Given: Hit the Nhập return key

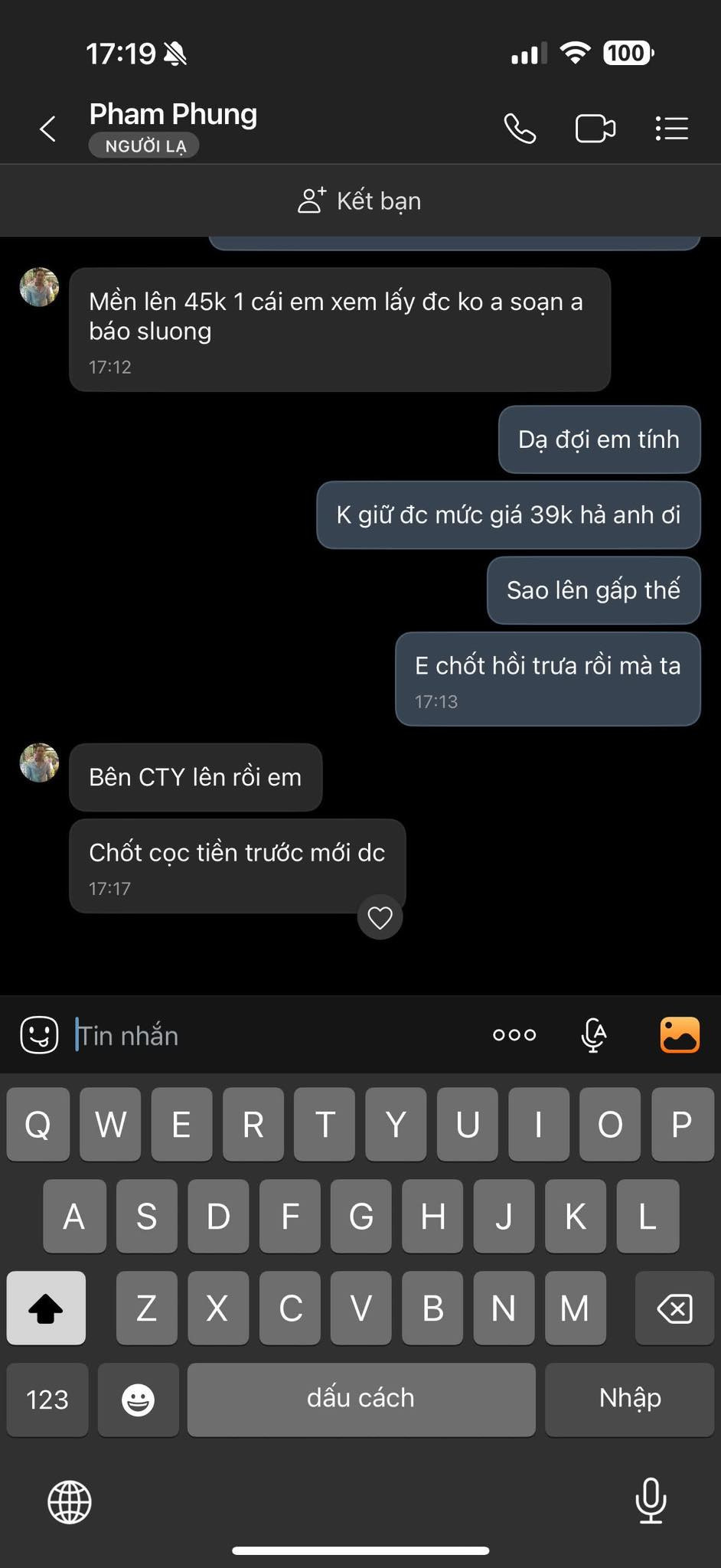Looking at the screenshot, I should point(629,1399).
